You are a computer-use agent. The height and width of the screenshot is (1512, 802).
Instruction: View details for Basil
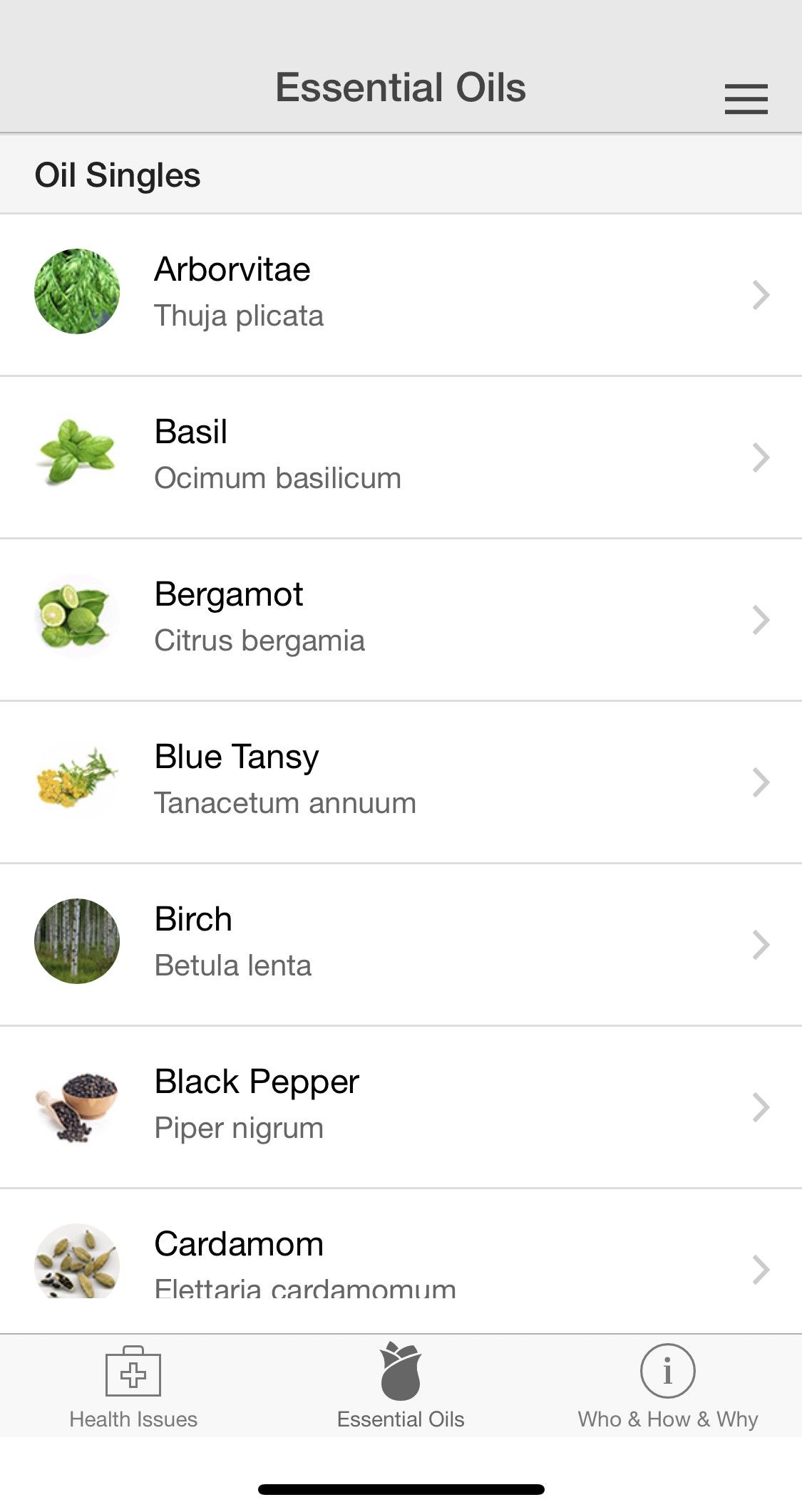pos(401,457)
